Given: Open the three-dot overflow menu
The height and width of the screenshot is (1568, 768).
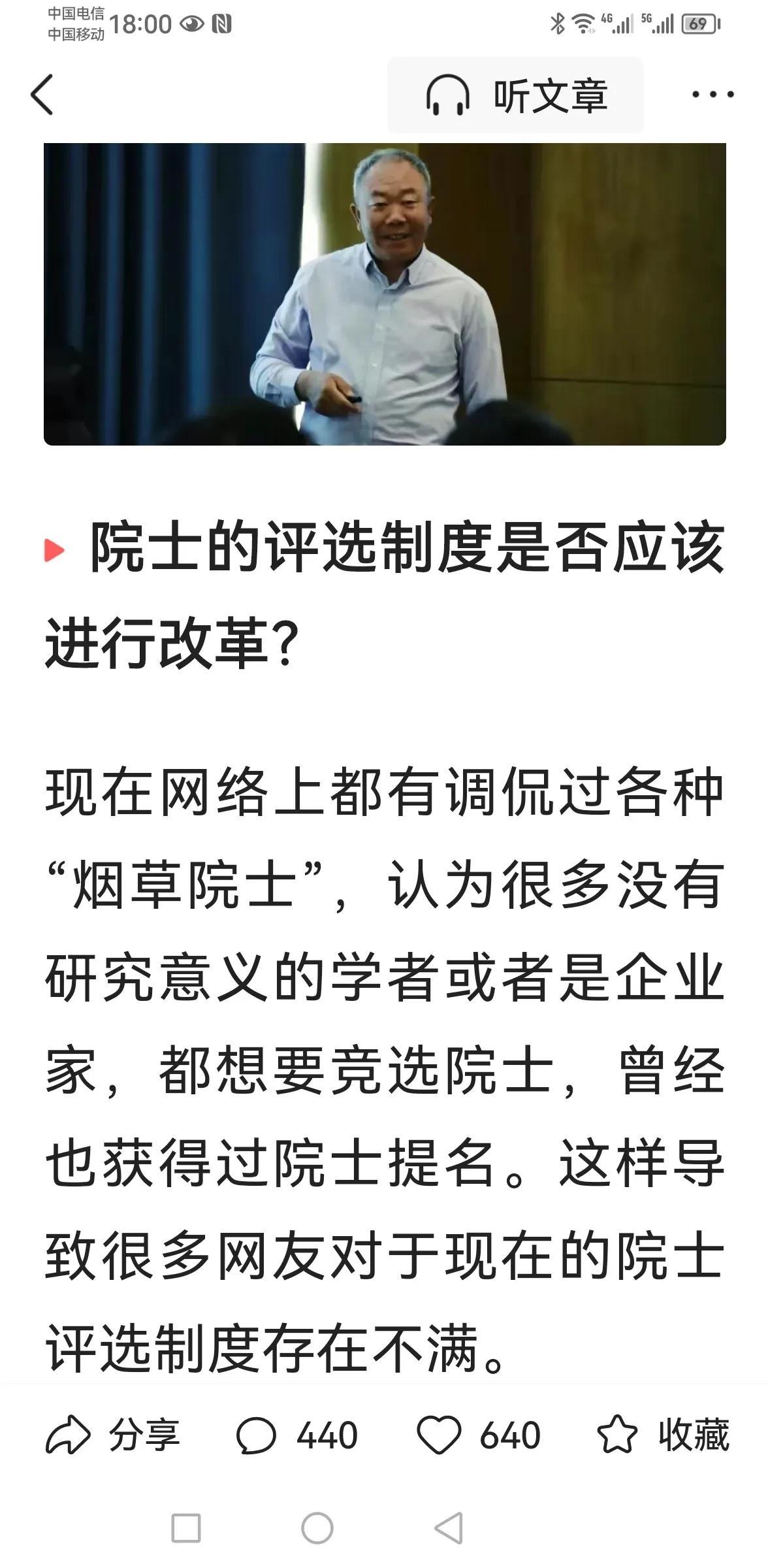Looking at the screenshot, I should point(712,95).
